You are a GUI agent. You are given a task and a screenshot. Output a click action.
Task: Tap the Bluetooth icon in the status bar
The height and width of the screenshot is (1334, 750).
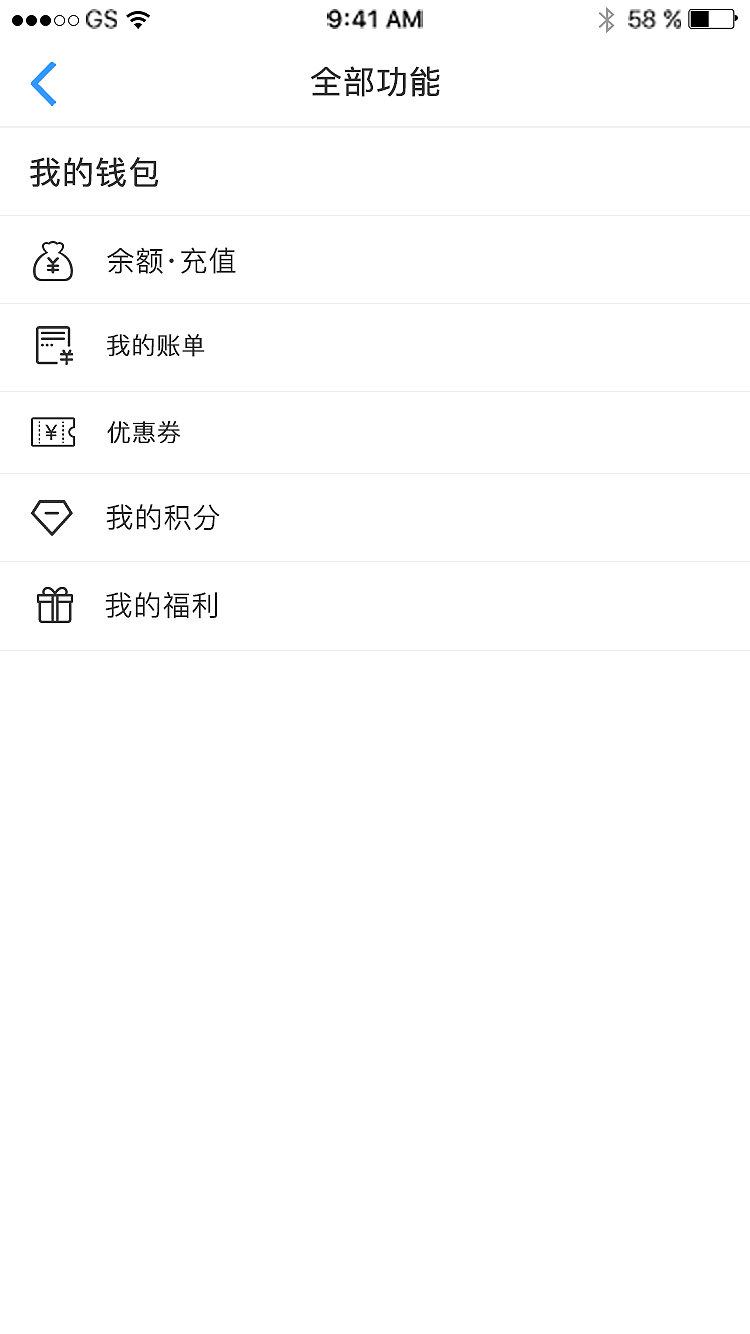tap(607, 18)
